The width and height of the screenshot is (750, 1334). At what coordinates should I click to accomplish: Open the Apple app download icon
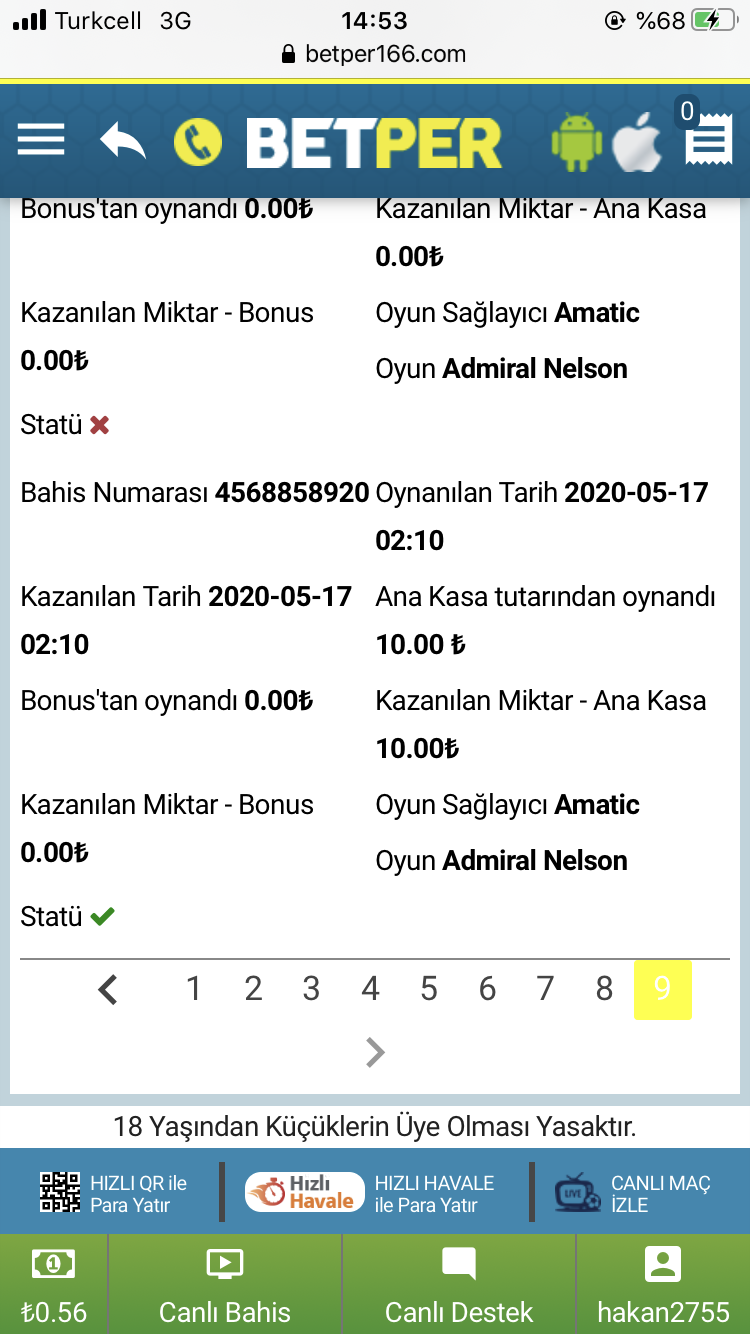637,142
